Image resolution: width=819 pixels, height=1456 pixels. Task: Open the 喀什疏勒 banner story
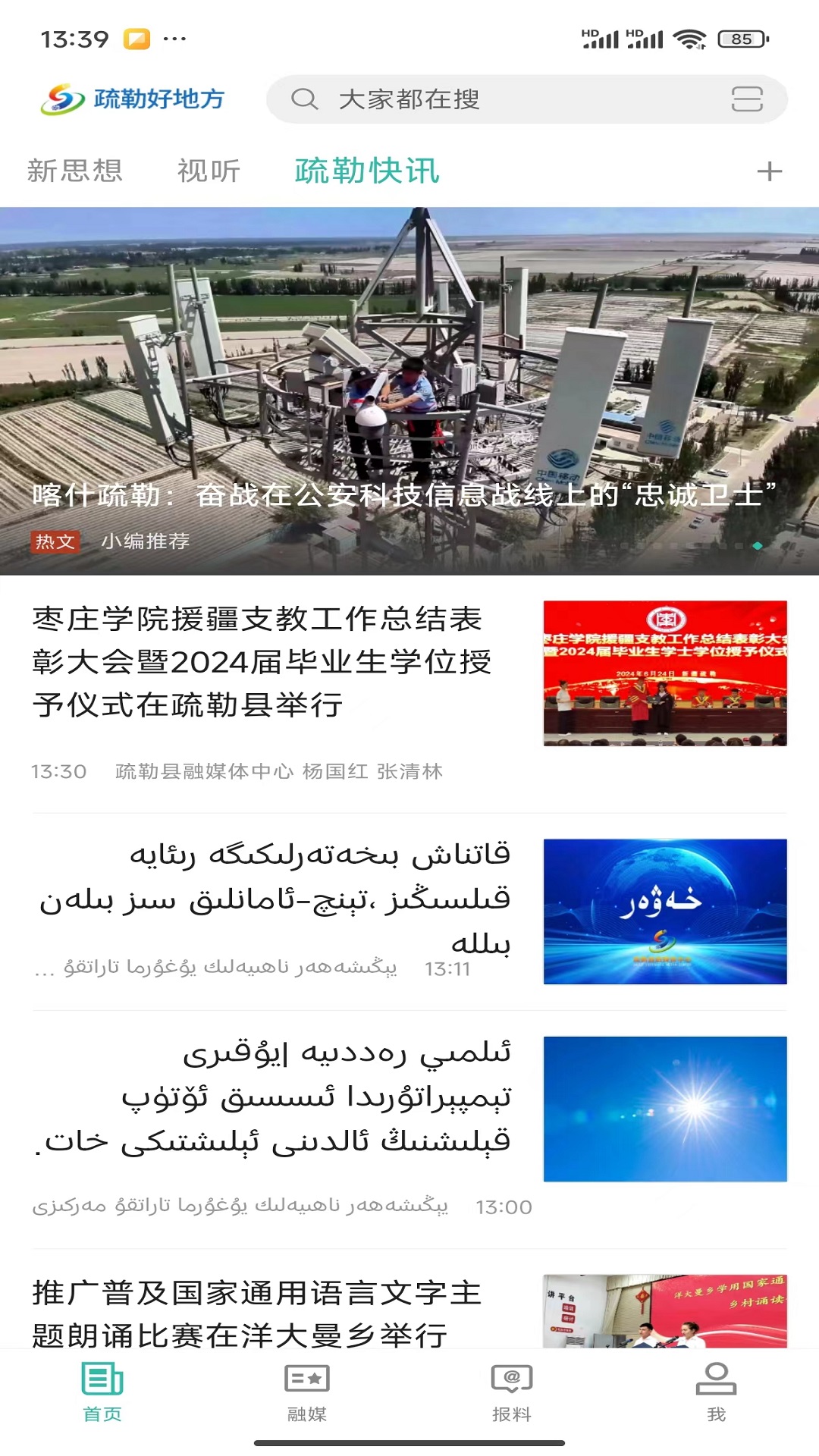click(x=409, y=391)
